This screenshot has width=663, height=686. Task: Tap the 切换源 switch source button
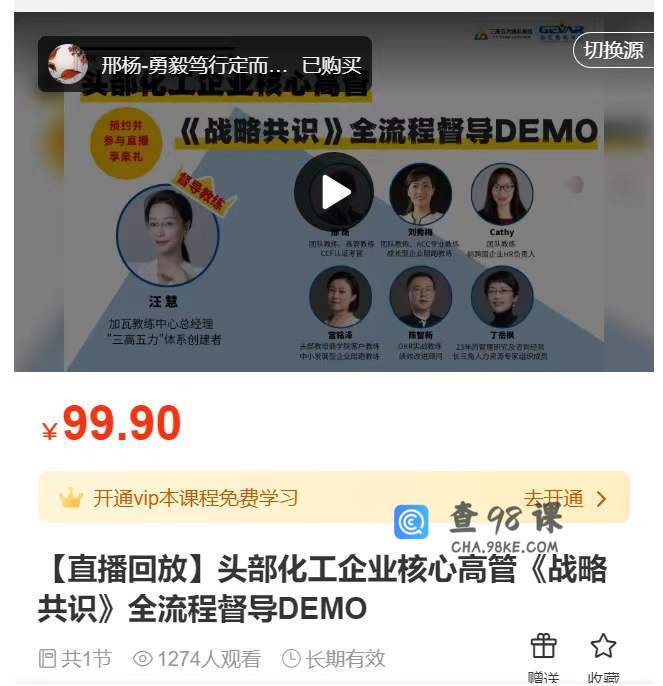click(x=613, y=49)
